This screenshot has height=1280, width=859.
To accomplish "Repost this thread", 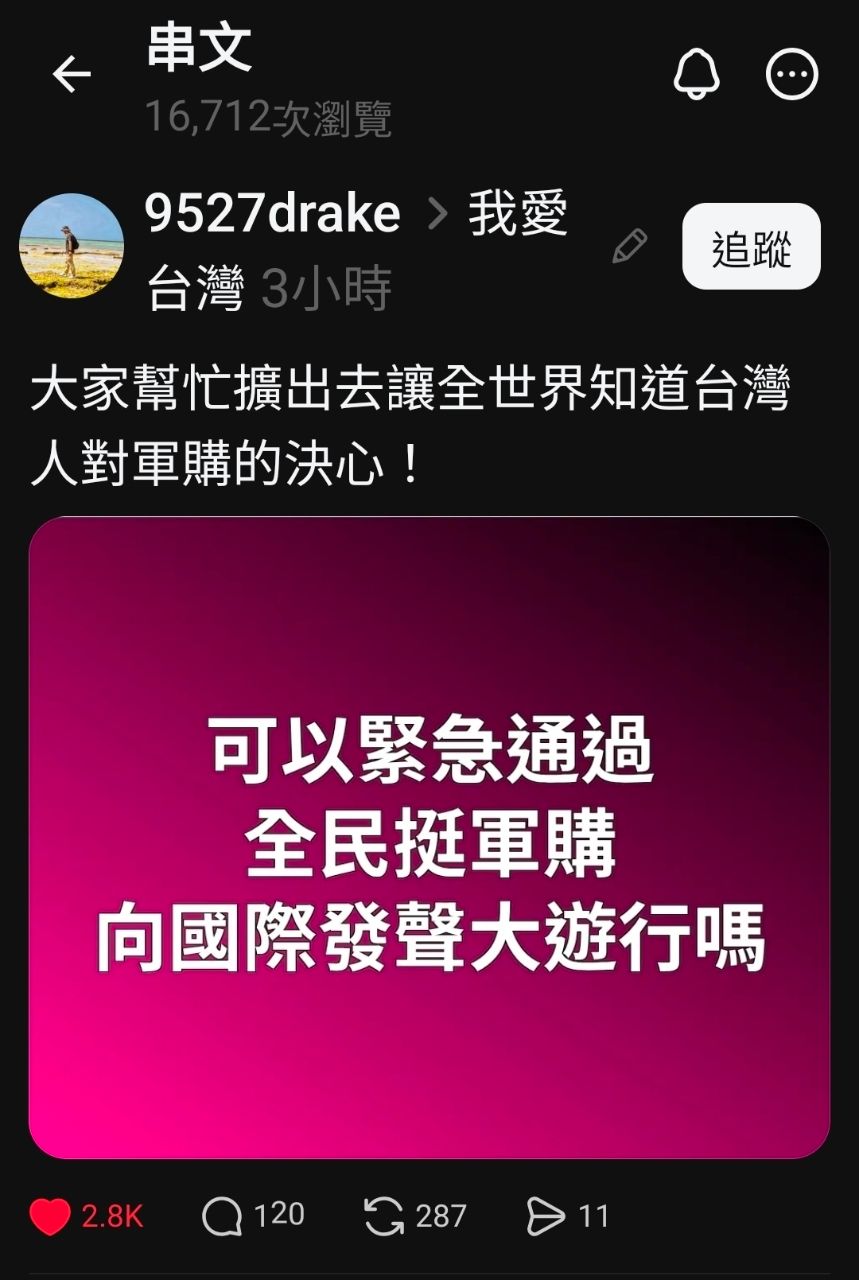I will pos(384,1216).
